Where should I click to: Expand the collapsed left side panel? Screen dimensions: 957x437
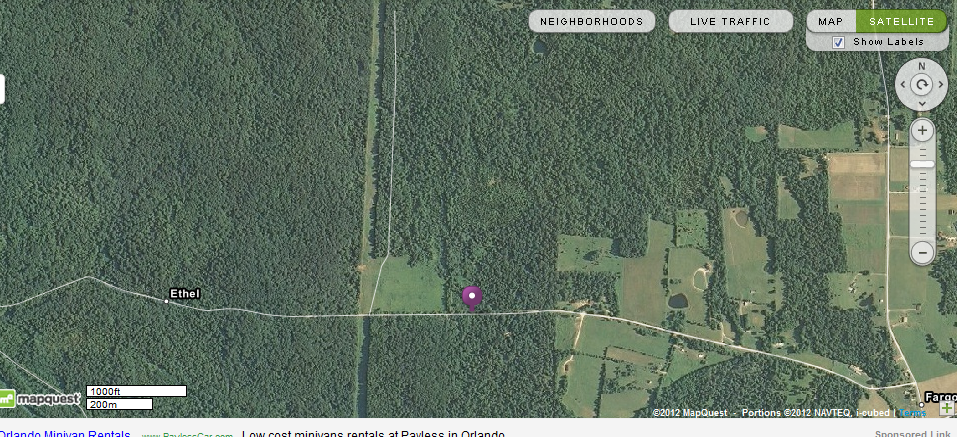tap(2, 88)
